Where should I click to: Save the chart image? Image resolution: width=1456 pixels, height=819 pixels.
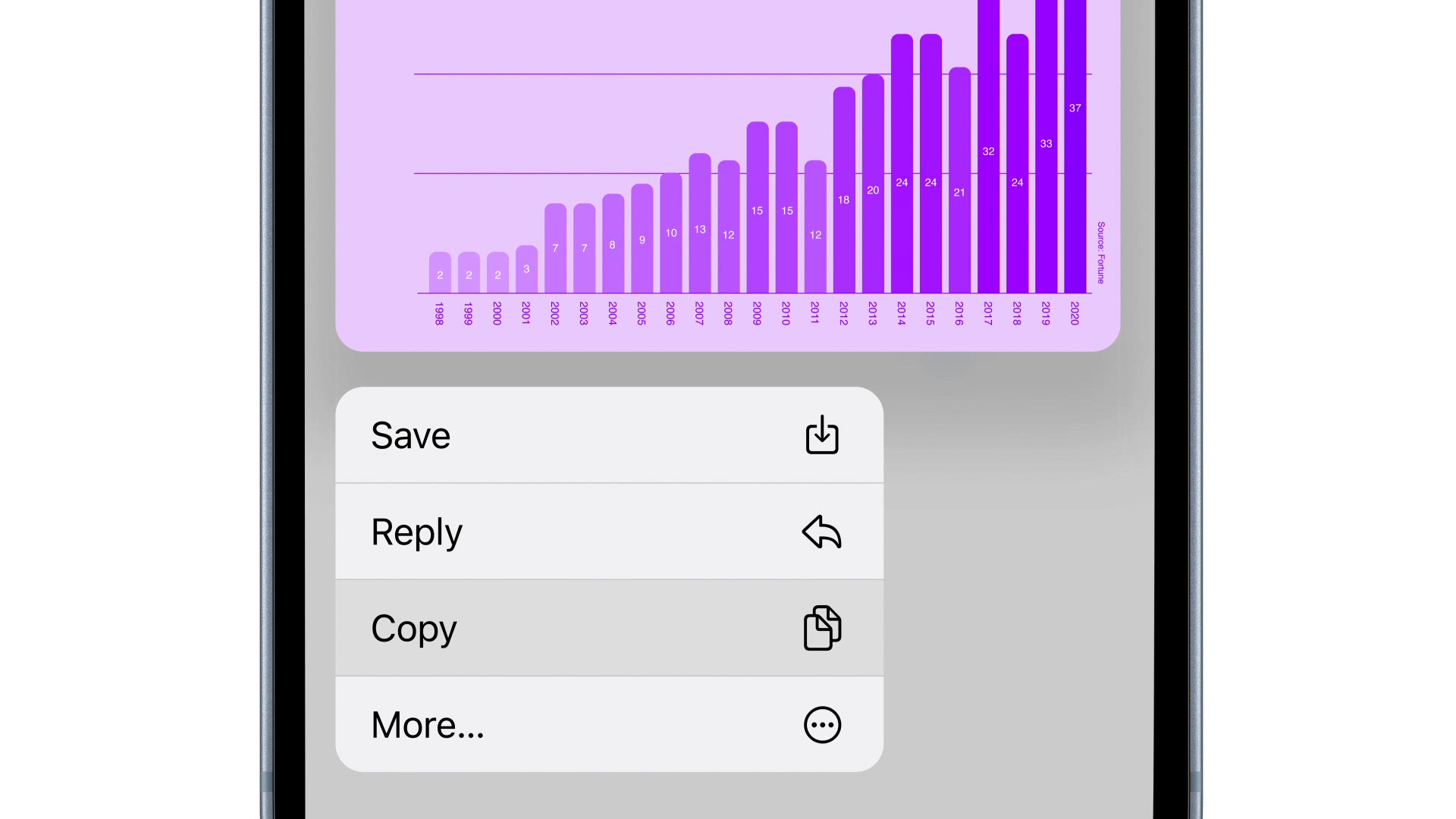coord(608,435)
